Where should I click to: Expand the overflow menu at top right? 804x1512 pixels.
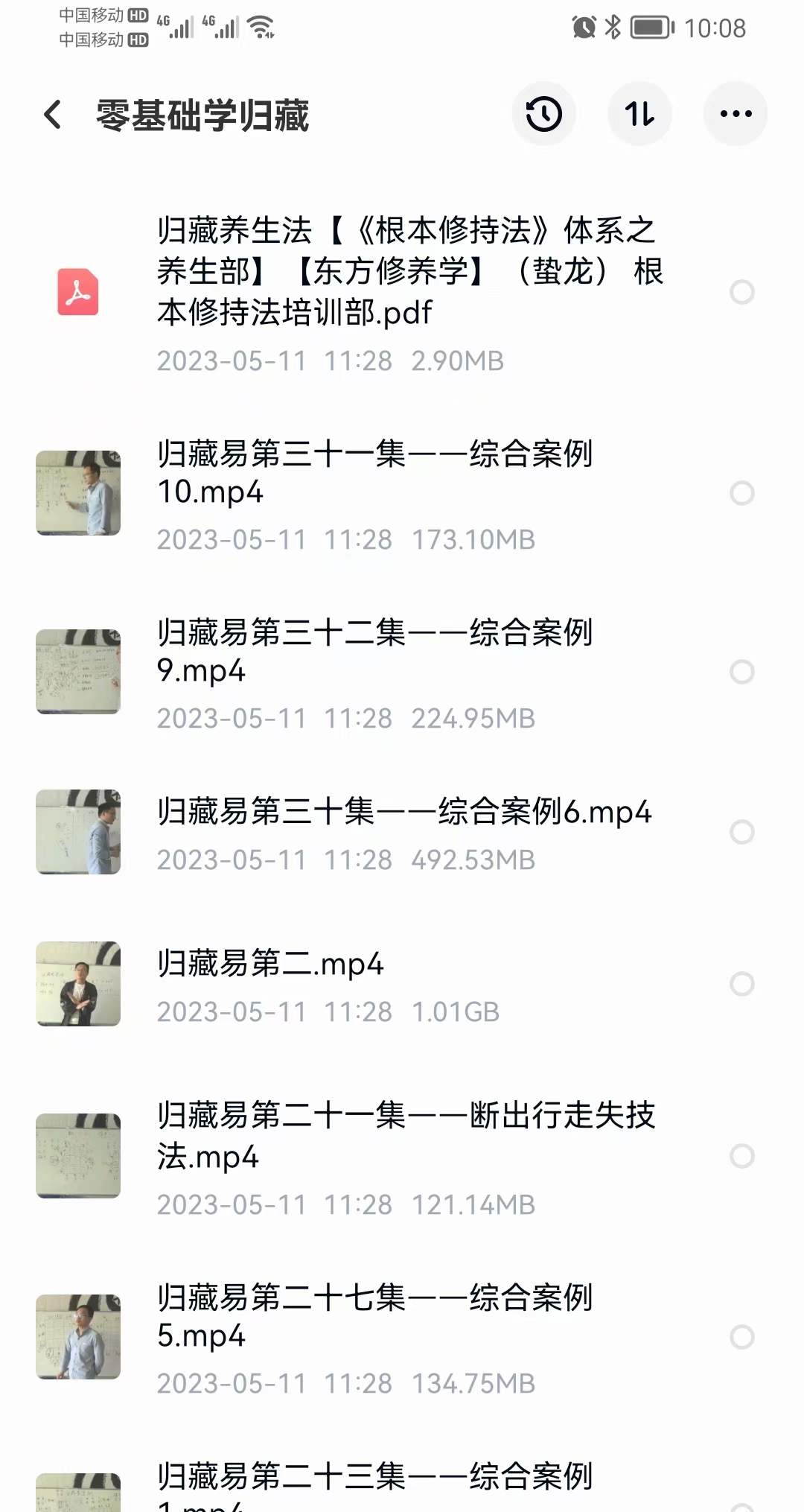(733, 113)
